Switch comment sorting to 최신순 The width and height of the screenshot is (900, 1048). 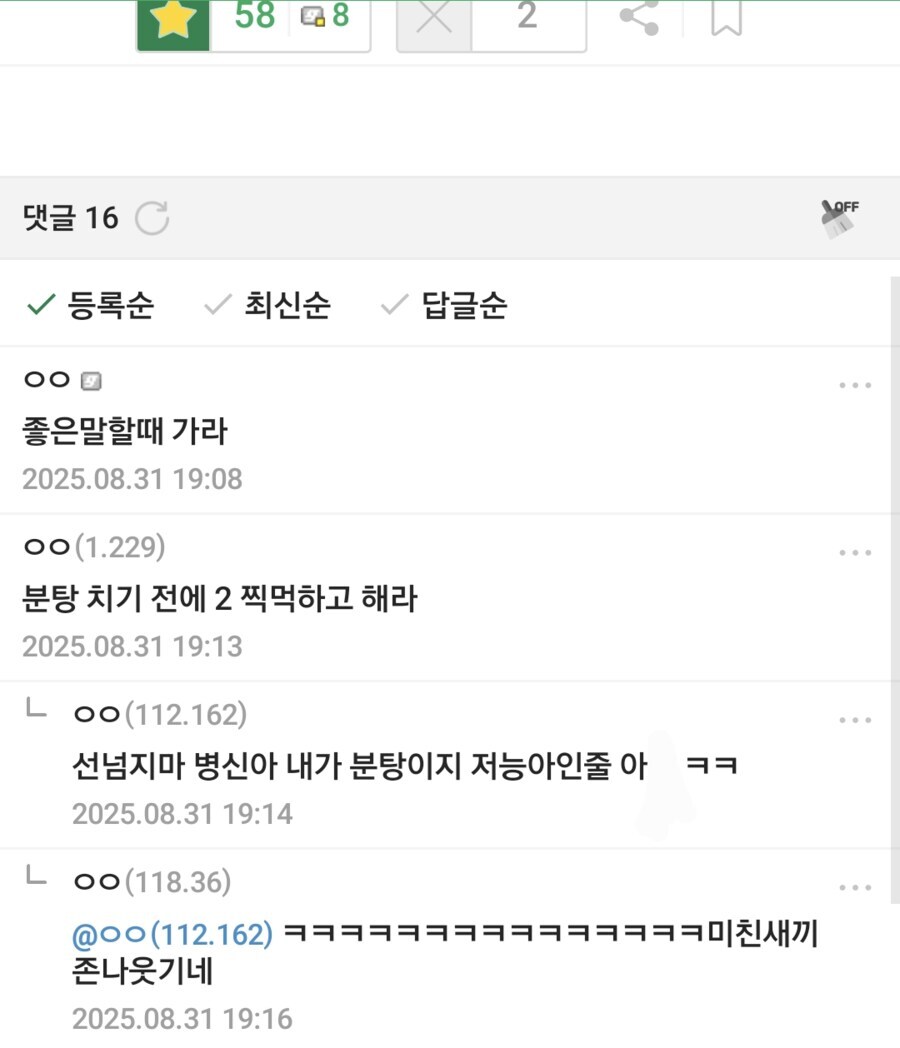tap(267, 305)
